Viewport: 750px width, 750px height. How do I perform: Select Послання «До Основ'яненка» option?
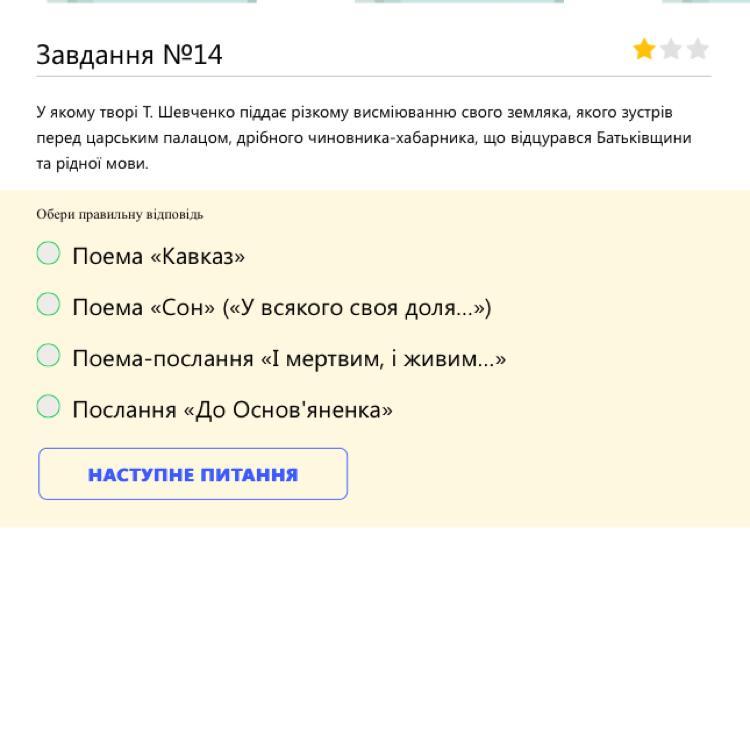click(48, 407)
